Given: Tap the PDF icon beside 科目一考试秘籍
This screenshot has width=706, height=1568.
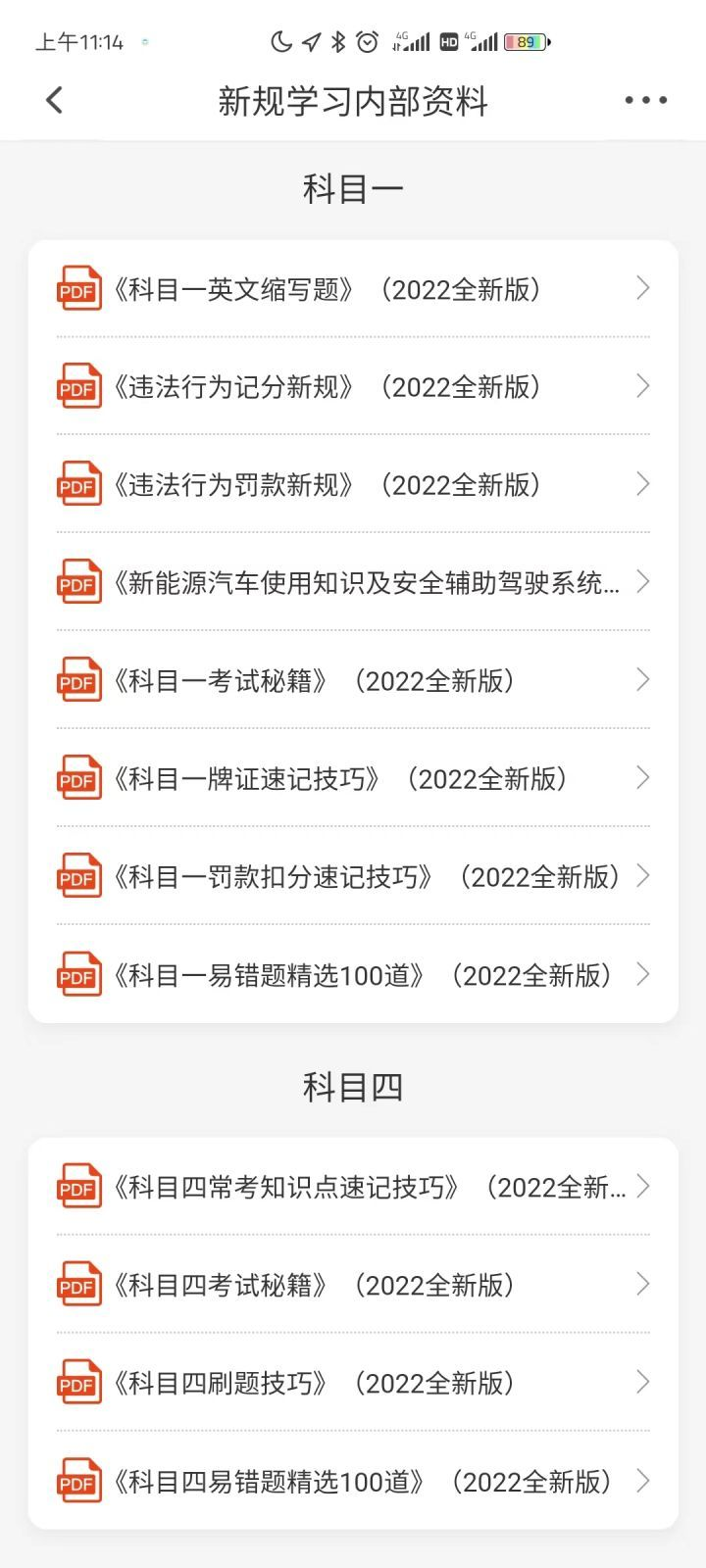Looking at the screenshot, I should 78,680.
